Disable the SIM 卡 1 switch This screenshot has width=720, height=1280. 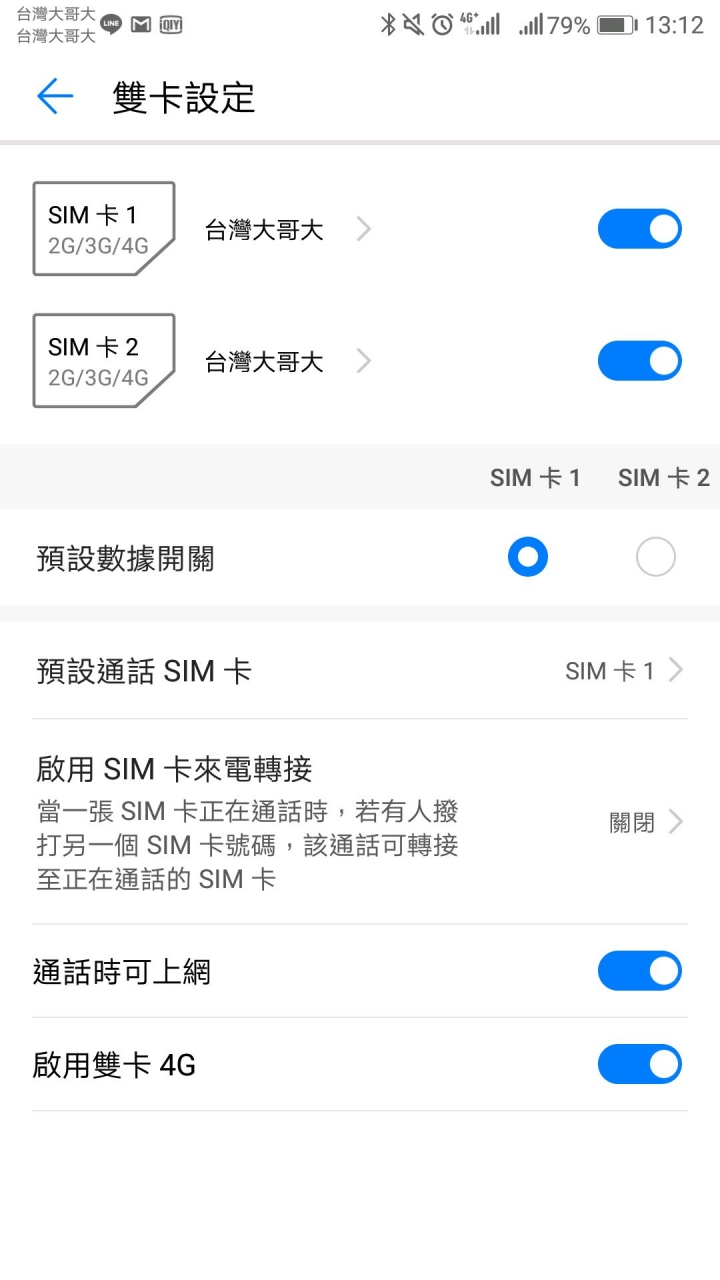pos(639,229)
